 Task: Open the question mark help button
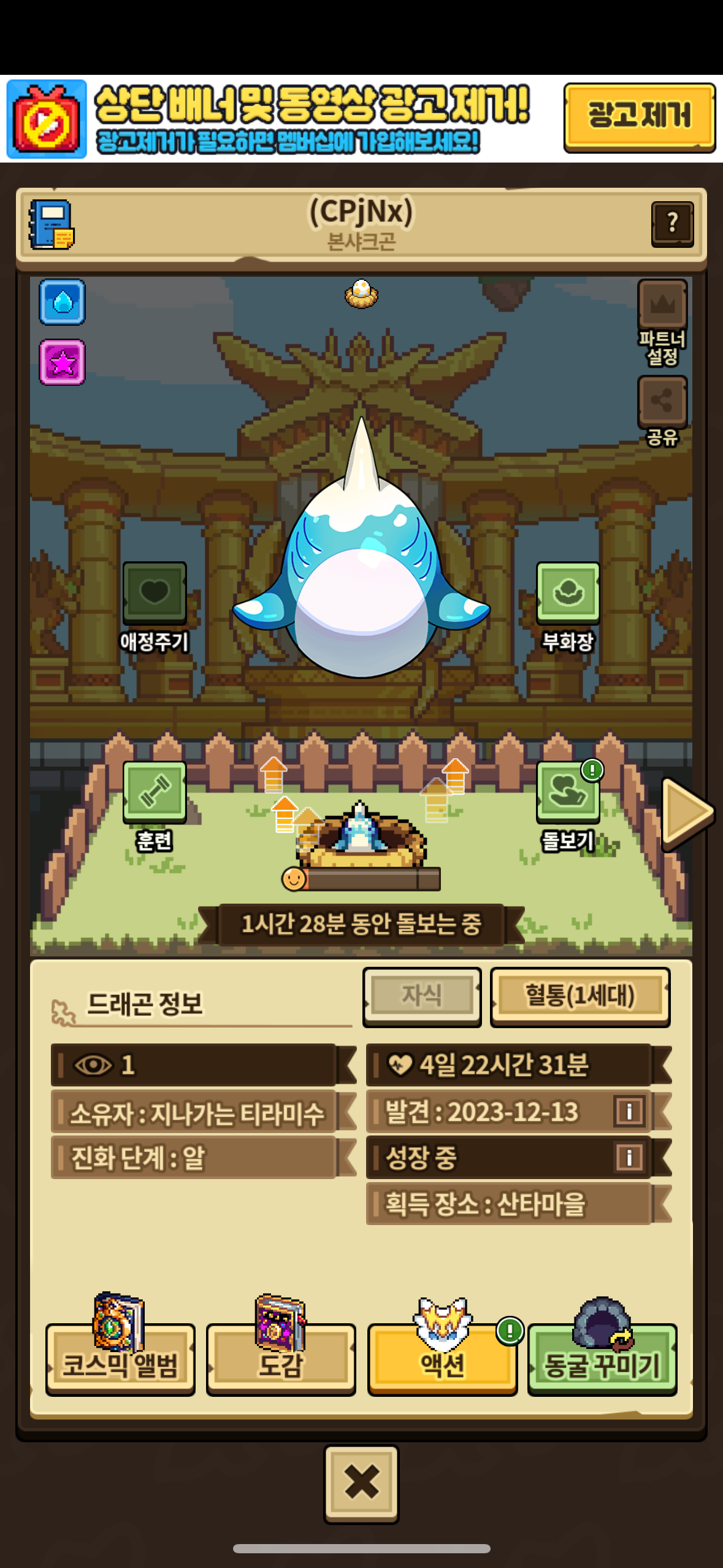671,223
